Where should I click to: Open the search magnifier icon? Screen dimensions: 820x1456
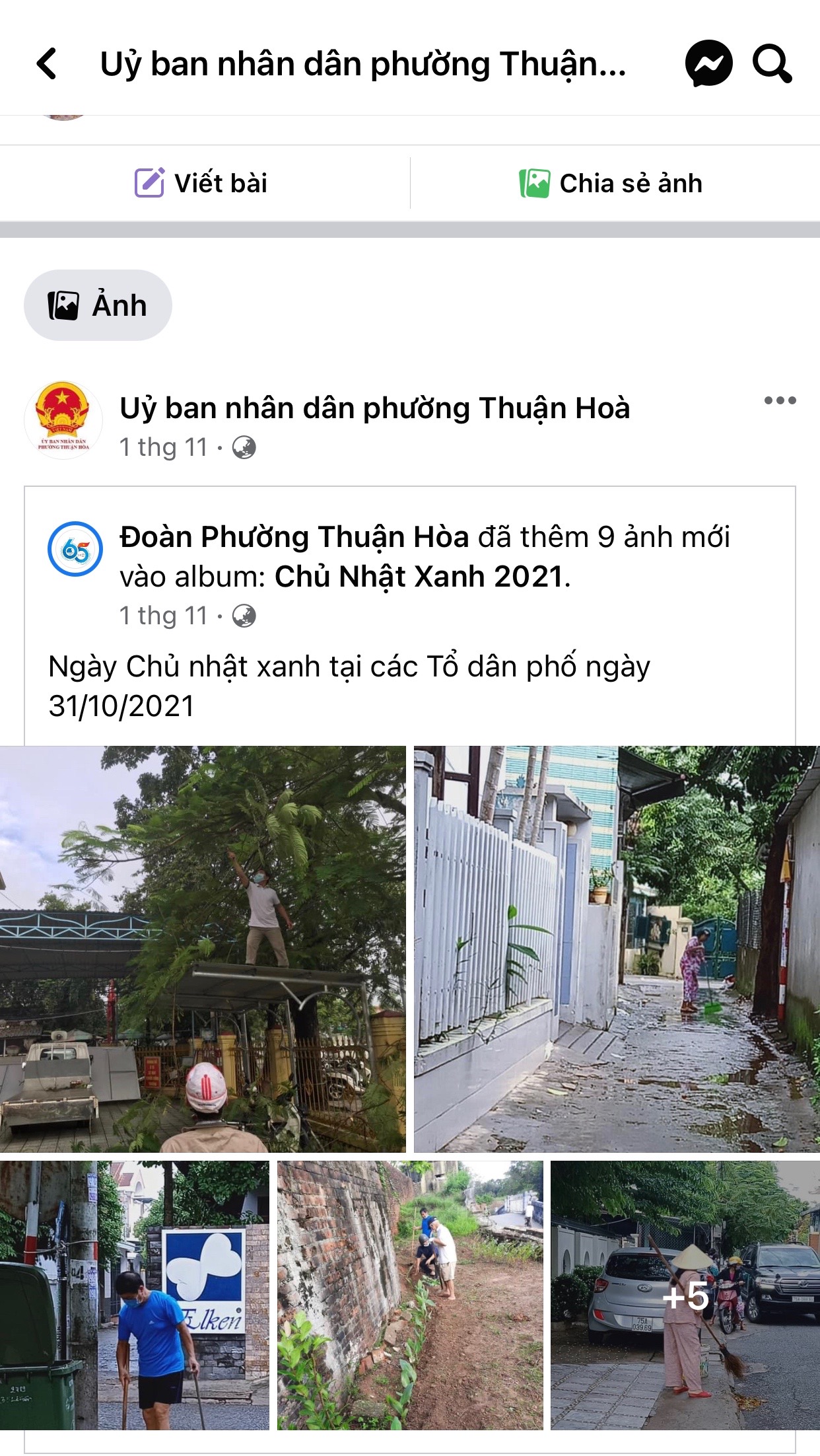(772, 64)
